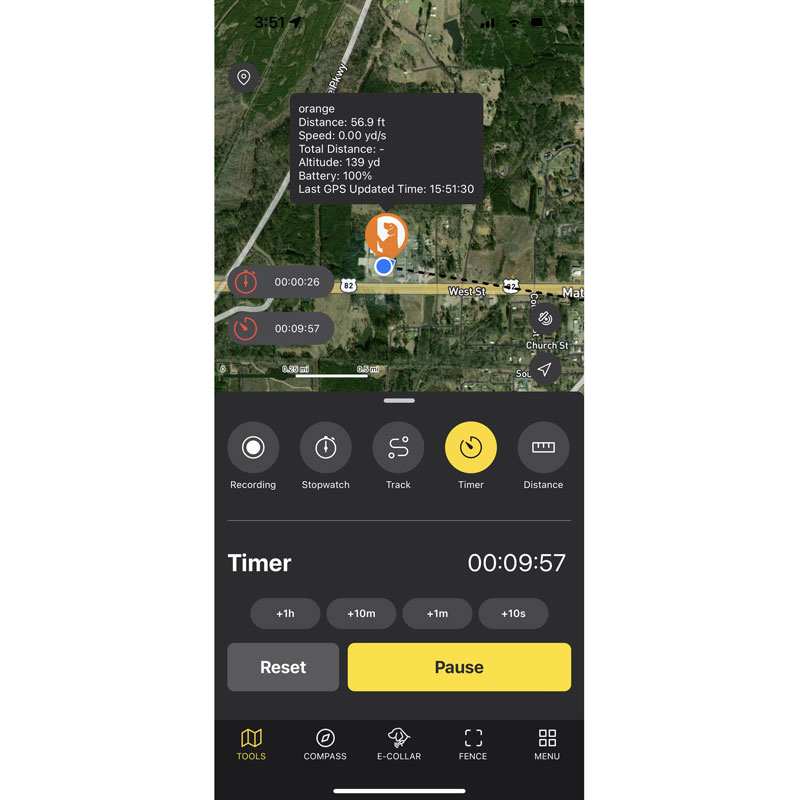Add ten seconds to the timer
This screenshot has height=800, width=800.
[x=513, y=613]
